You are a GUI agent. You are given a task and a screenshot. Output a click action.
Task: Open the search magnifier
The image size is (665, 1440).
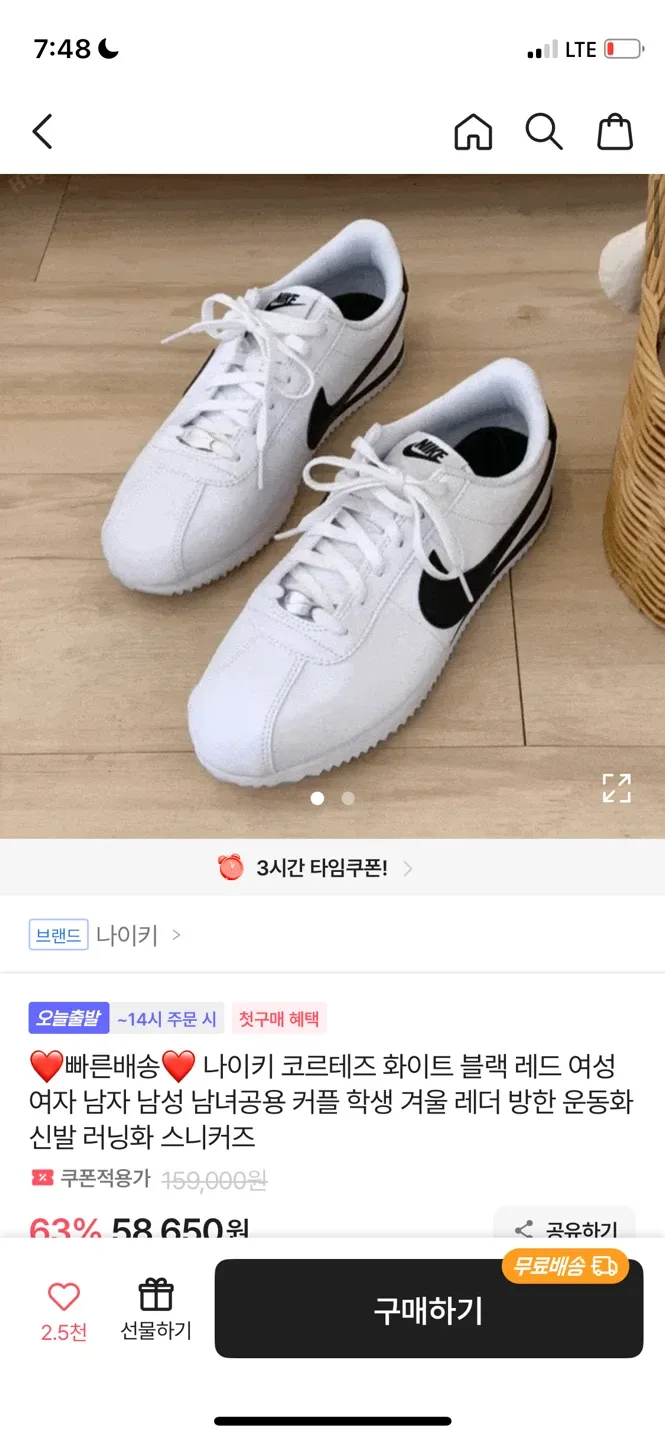pyautogui.click(x=544, y=131)
